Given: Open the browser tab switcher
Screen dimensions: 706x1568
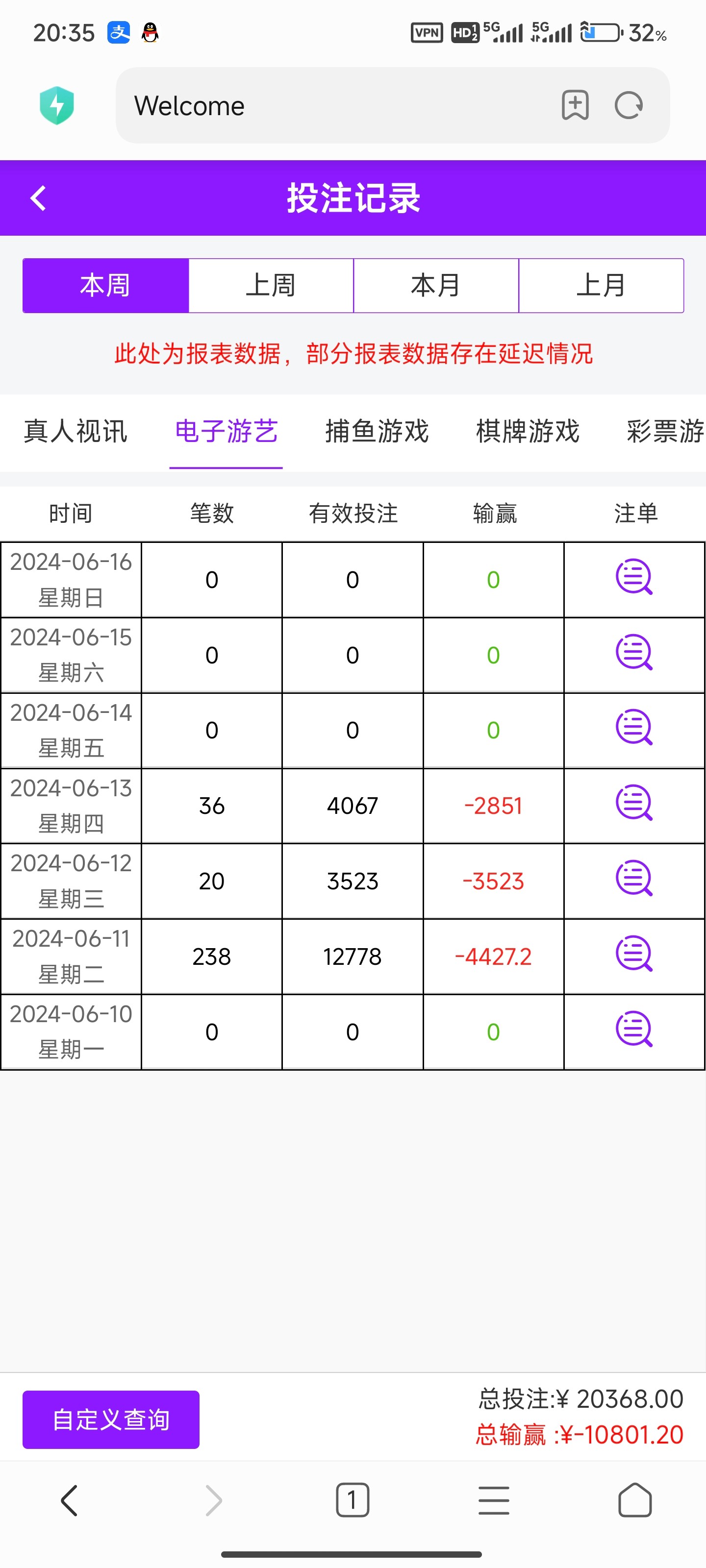Looking at the screenshot, I should (x=352, y=1500).
